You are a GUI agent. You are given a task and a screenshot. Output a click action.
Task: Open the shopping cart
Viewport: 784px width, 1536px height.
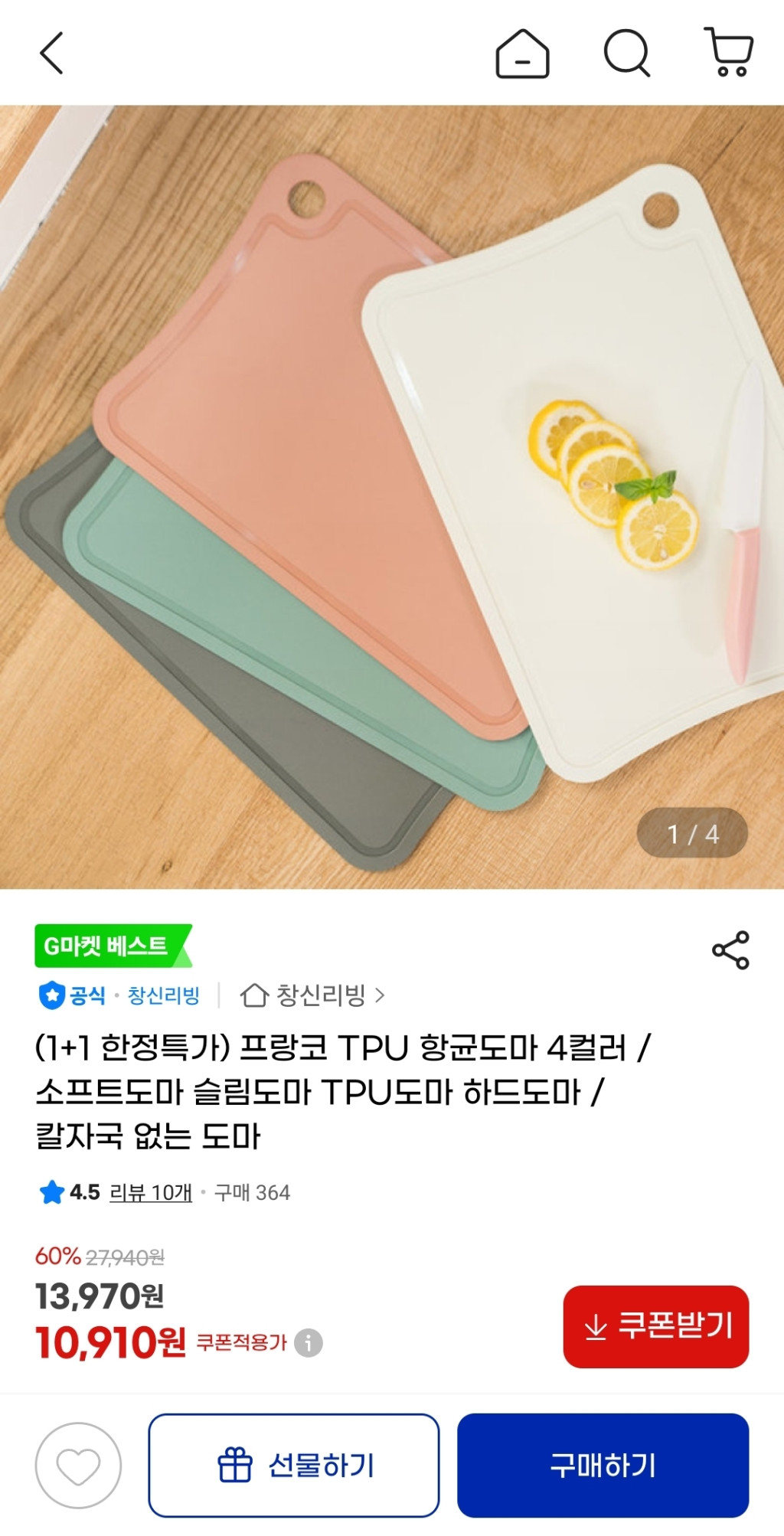(x=729, y=52)
